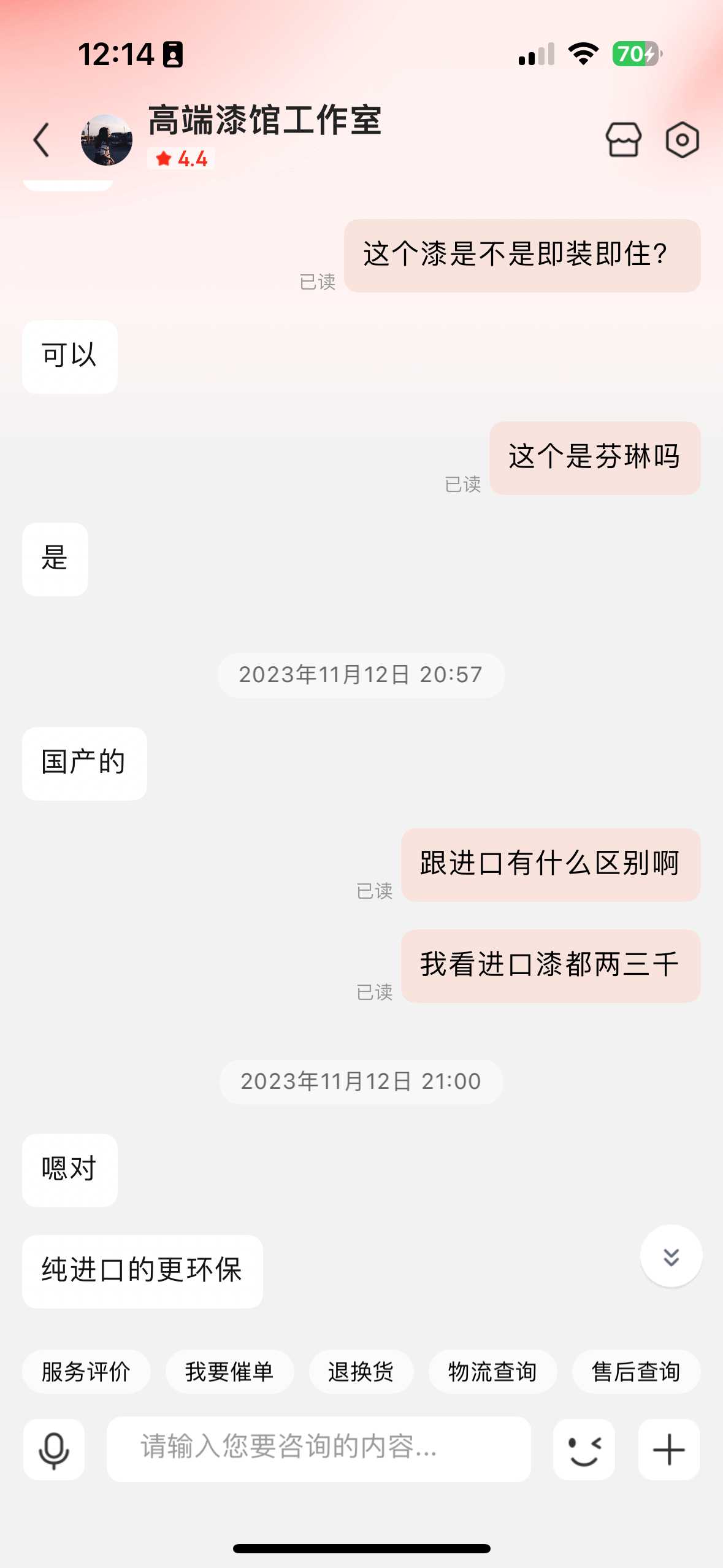This screenshot has width=723, height=1568.
Task: Open the 售后查询 shortcut
Action: coord(636,1372)
